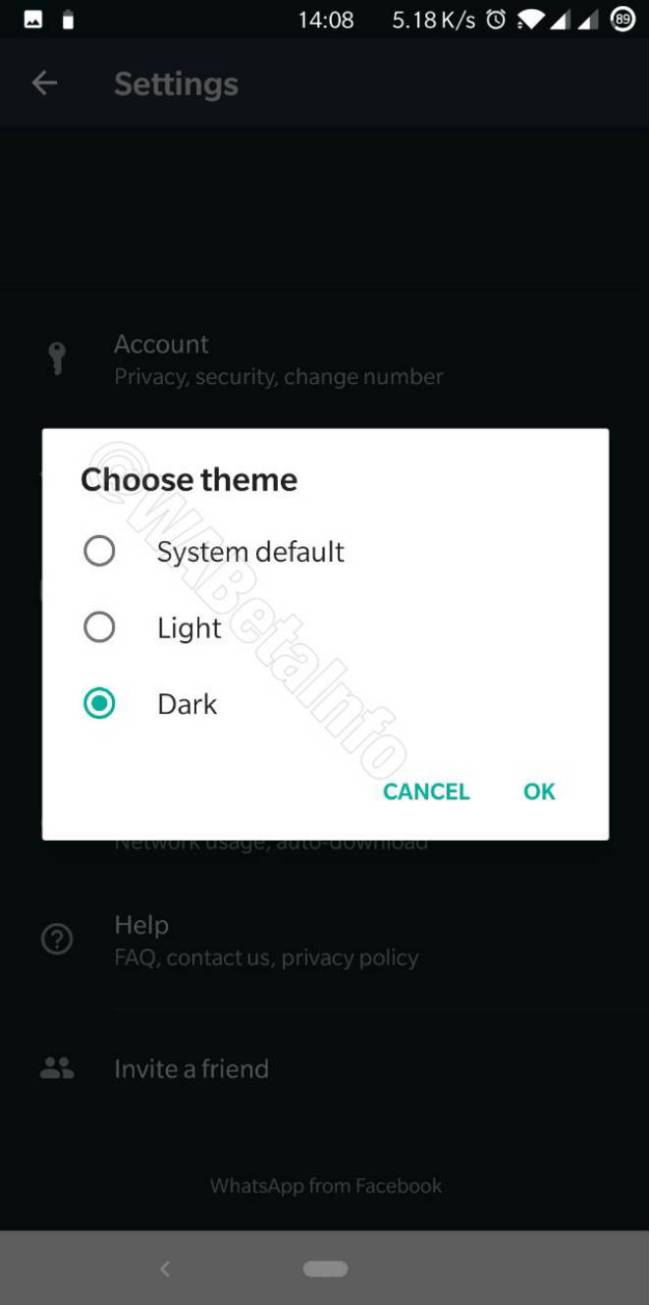The width and height of the screenshot is (649, 1305).
Task: Choose the Light theme option
Action: (x=325, y=627)
